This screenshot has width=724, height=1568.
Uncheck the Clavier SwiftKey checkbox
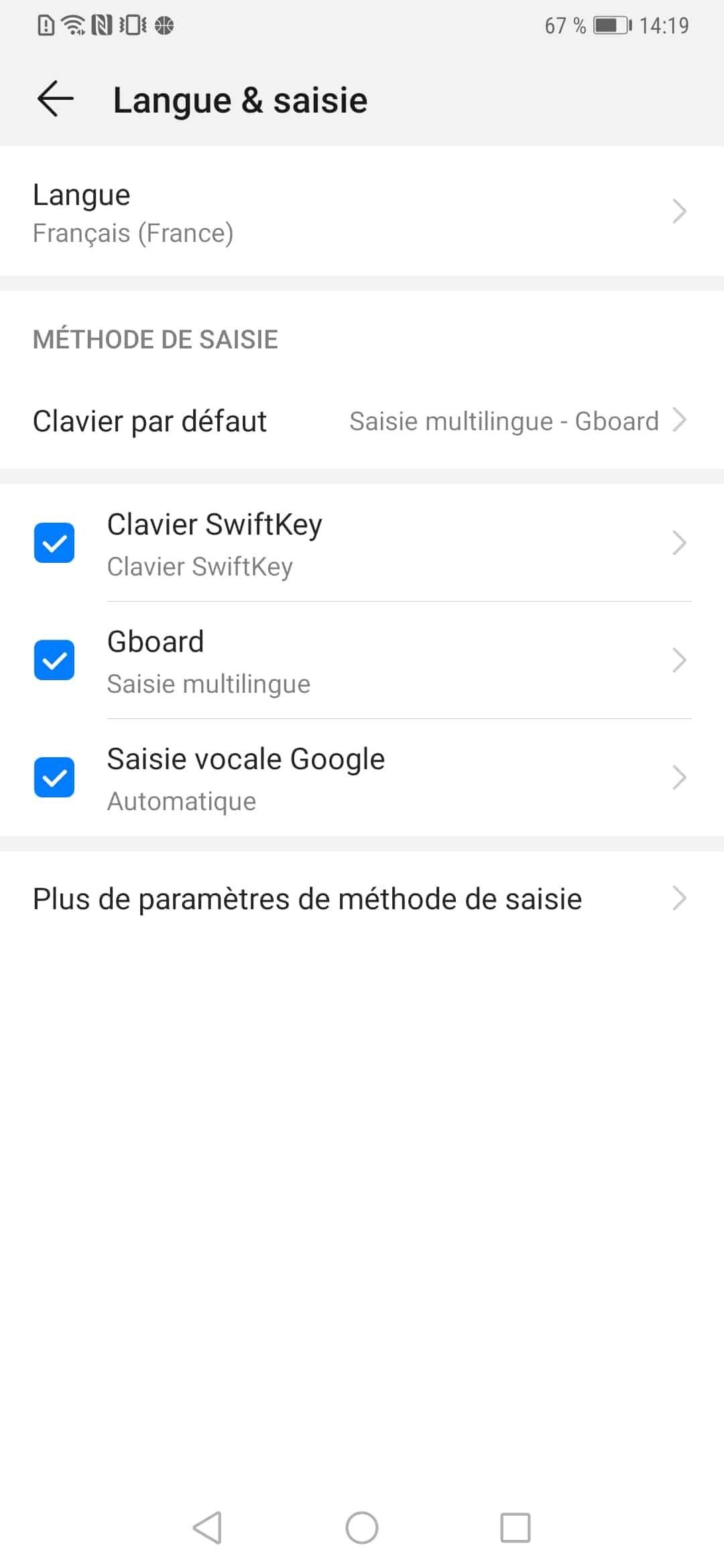tap(54, 543)
